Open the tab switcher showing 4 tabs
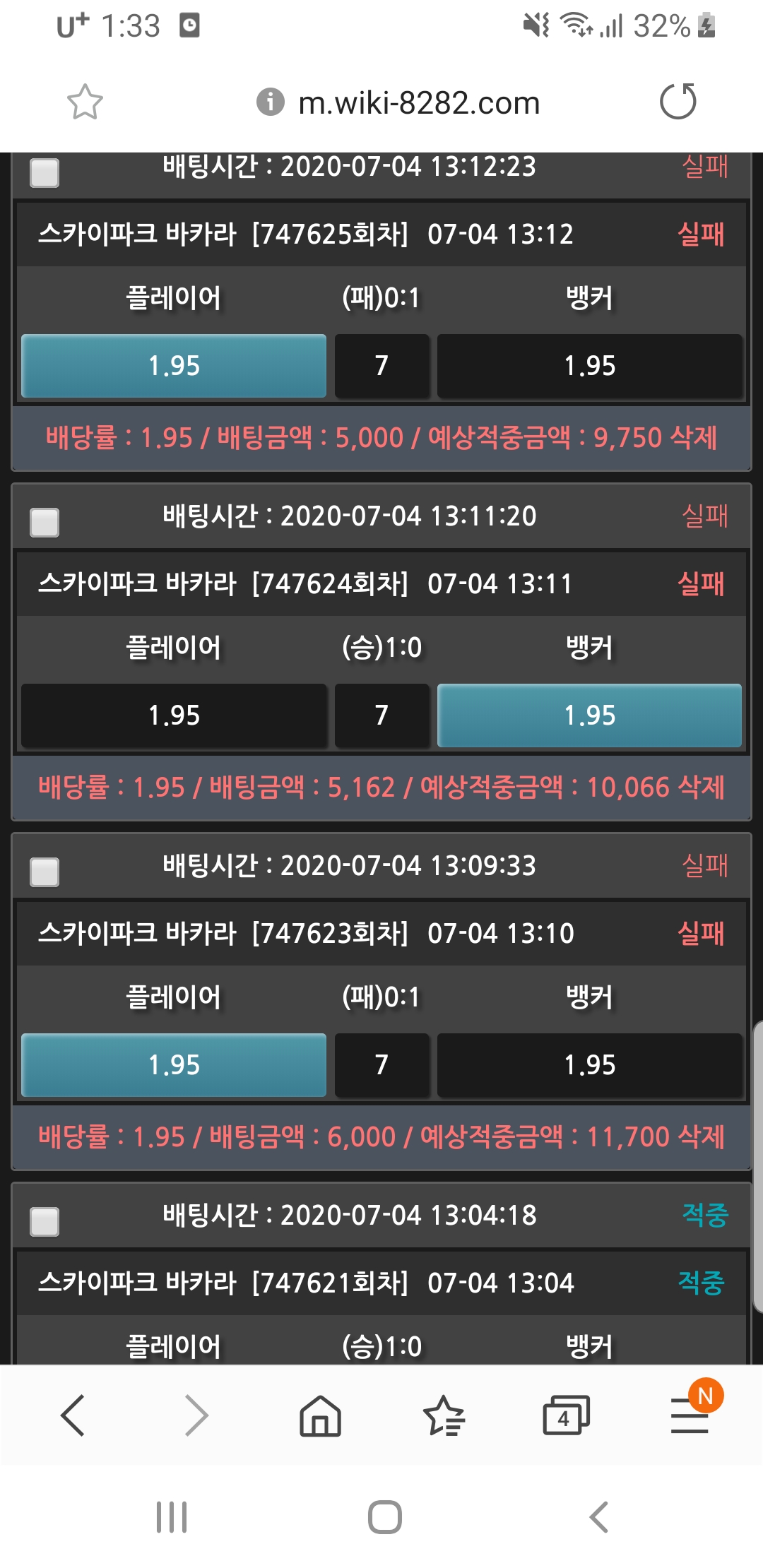 point(565,1415)
